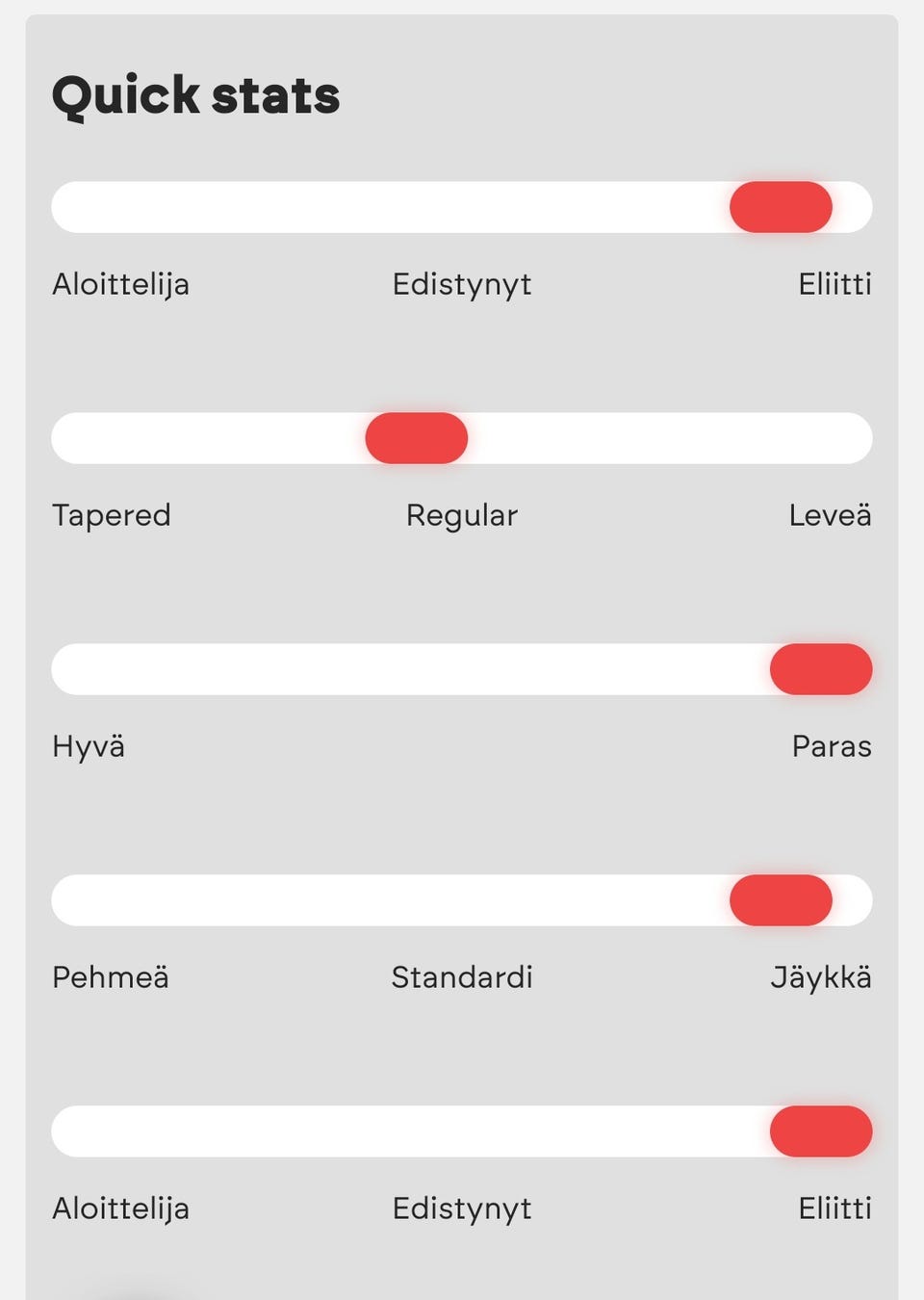
Task: Click the left end of the Hyvä-Paras slider
Action: coord(77,669)
